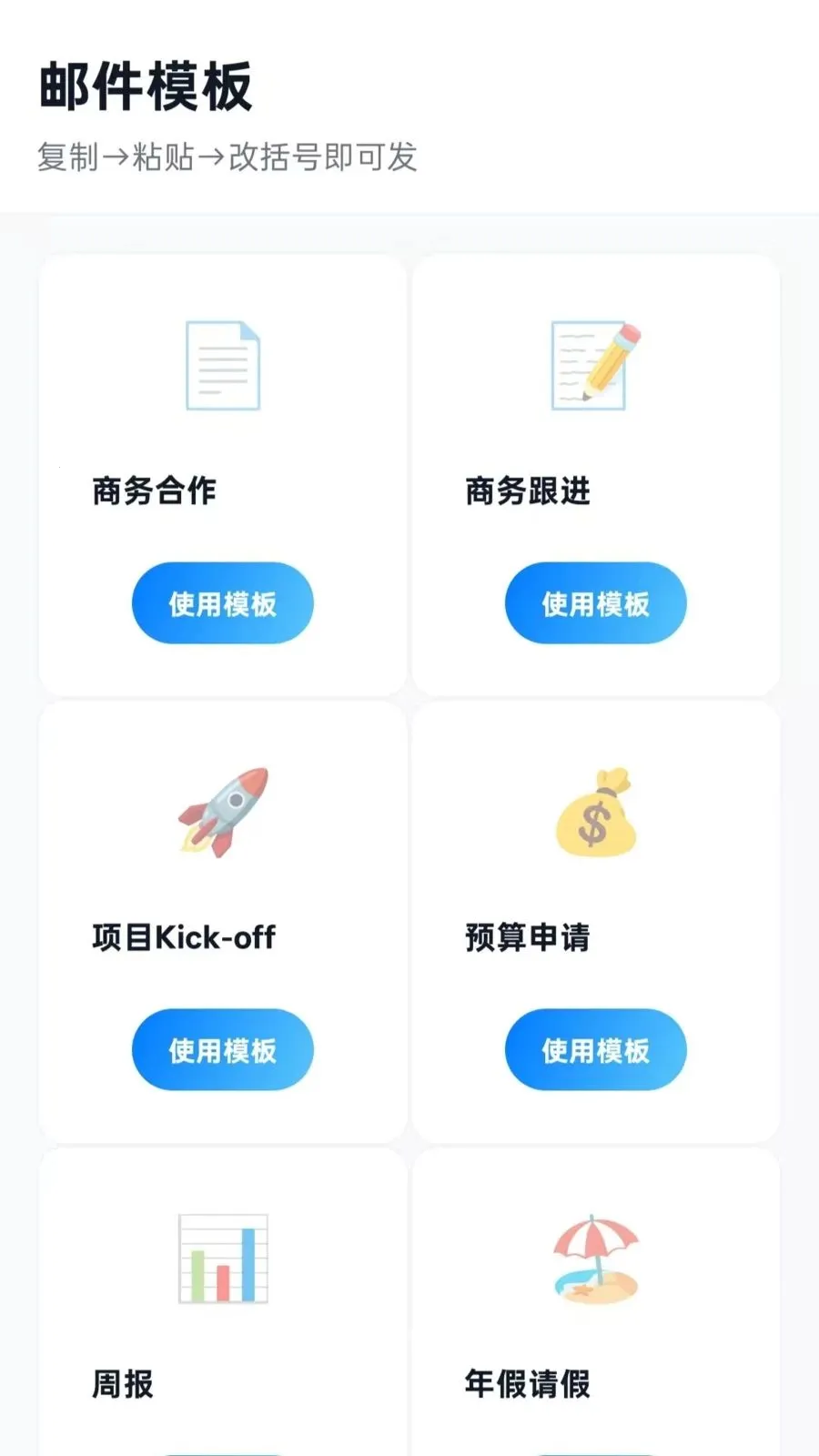Viewport: 819px width, 1456px height.
Task: Apply the 项目Kick-off template
Action: tap(222, 1049)
